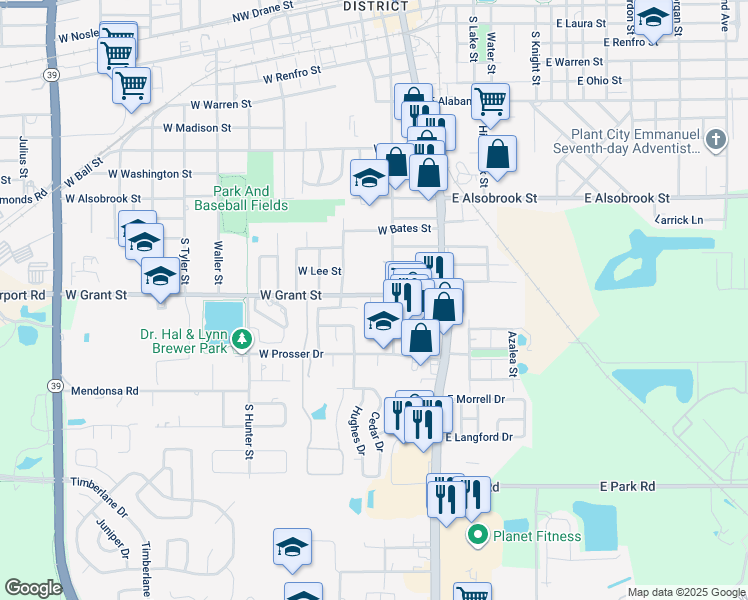Tap school marker by S Tyler St

(x=160, y=275)
